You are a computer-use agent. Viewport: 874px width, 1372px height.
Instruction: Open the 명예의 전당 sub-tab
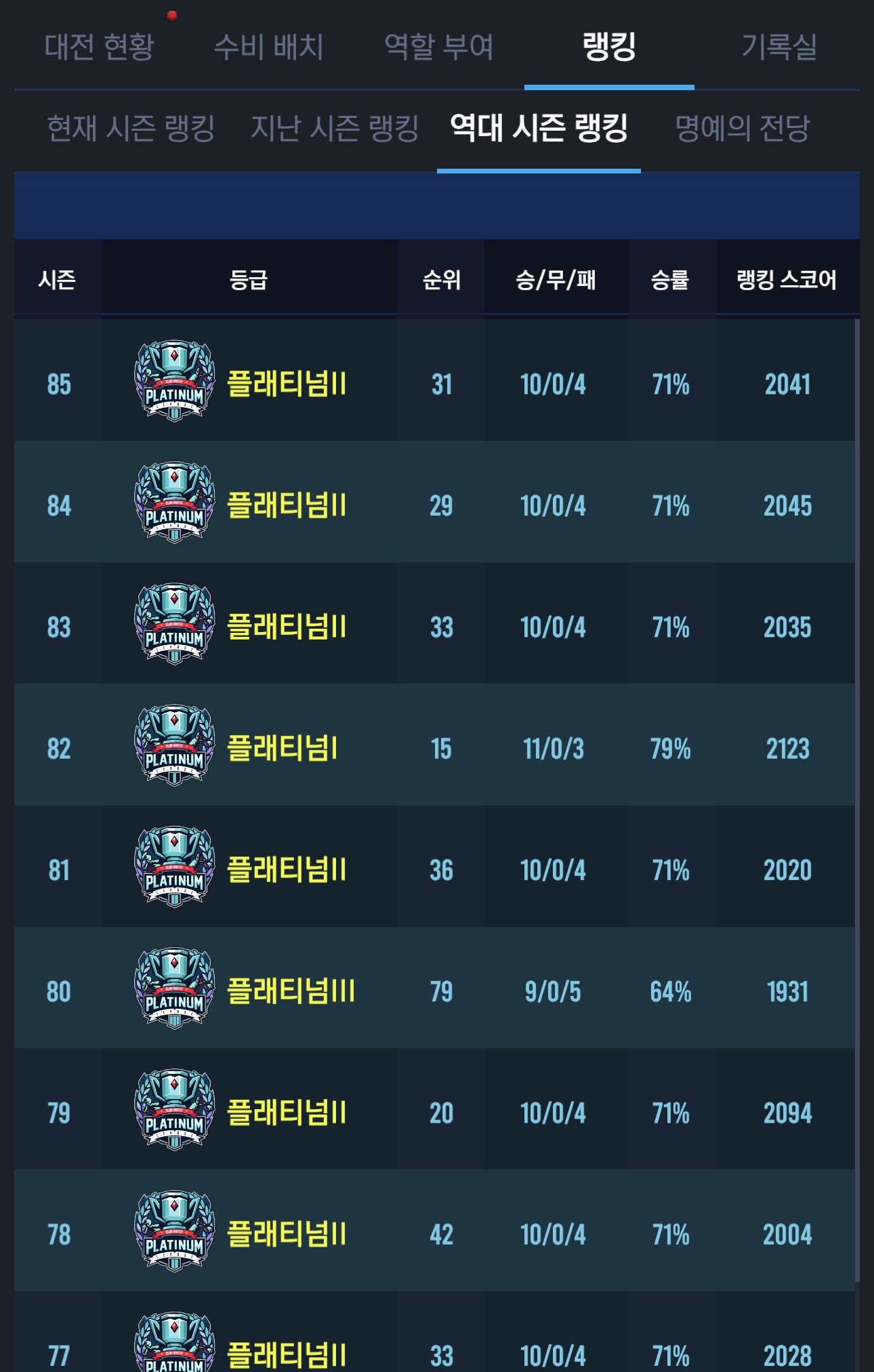tap(743, 128)
